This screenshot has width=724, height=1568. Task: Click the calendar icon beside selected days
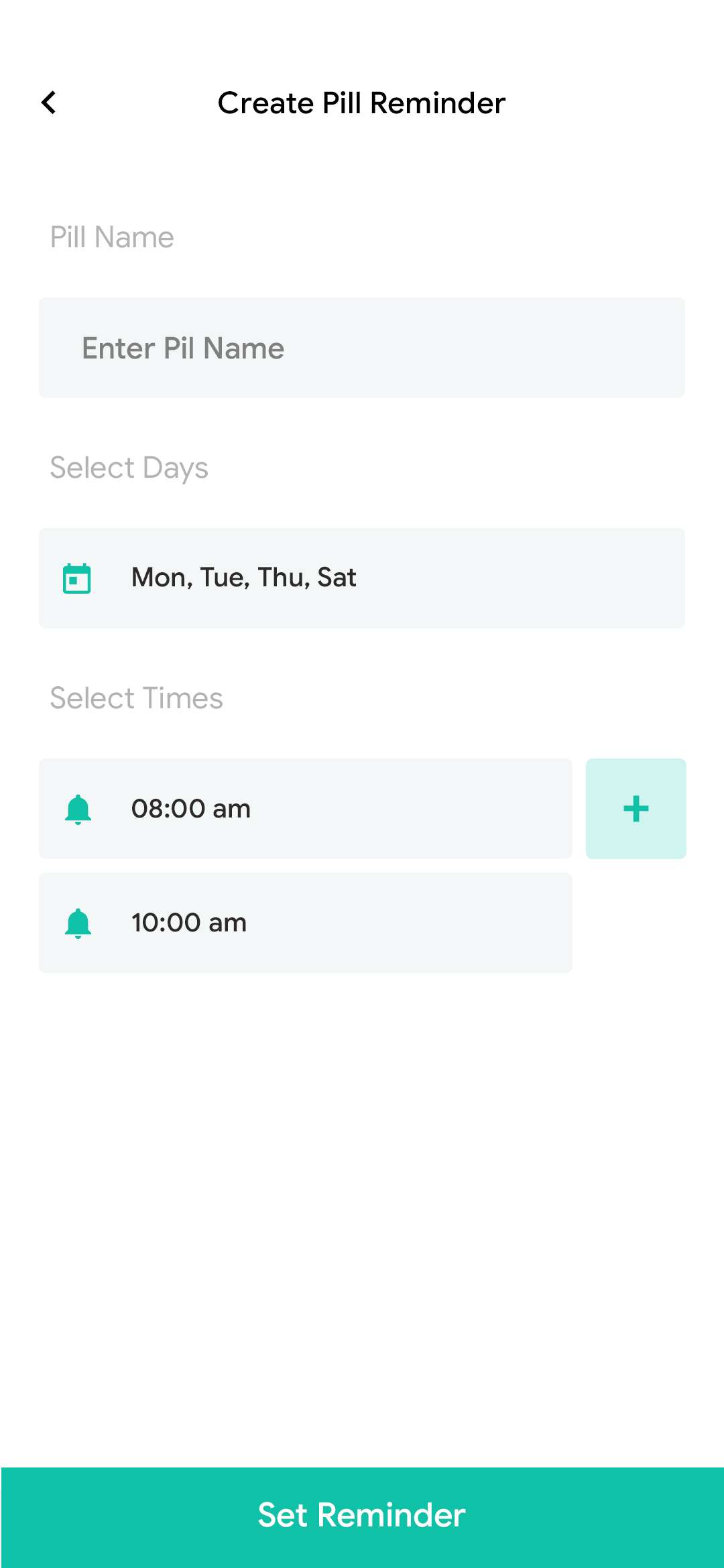click(x=77, y=578)
